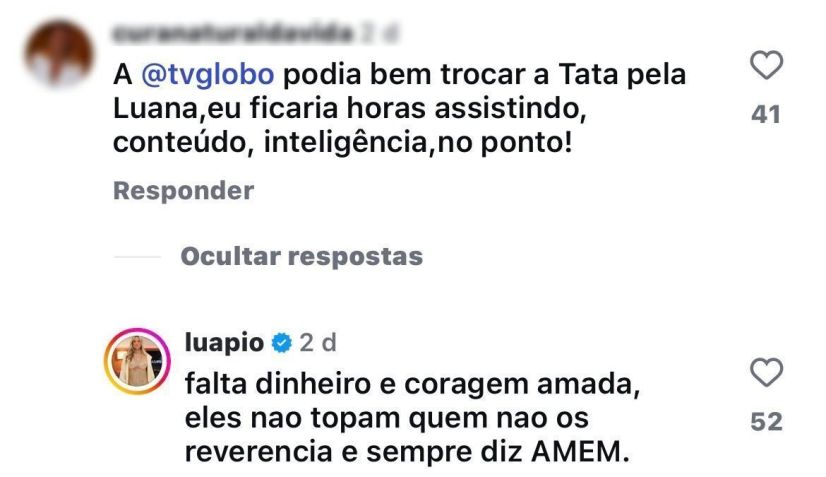Collapse replies with Ocultar respostas

pyautogui.click(x=301, y=257)
